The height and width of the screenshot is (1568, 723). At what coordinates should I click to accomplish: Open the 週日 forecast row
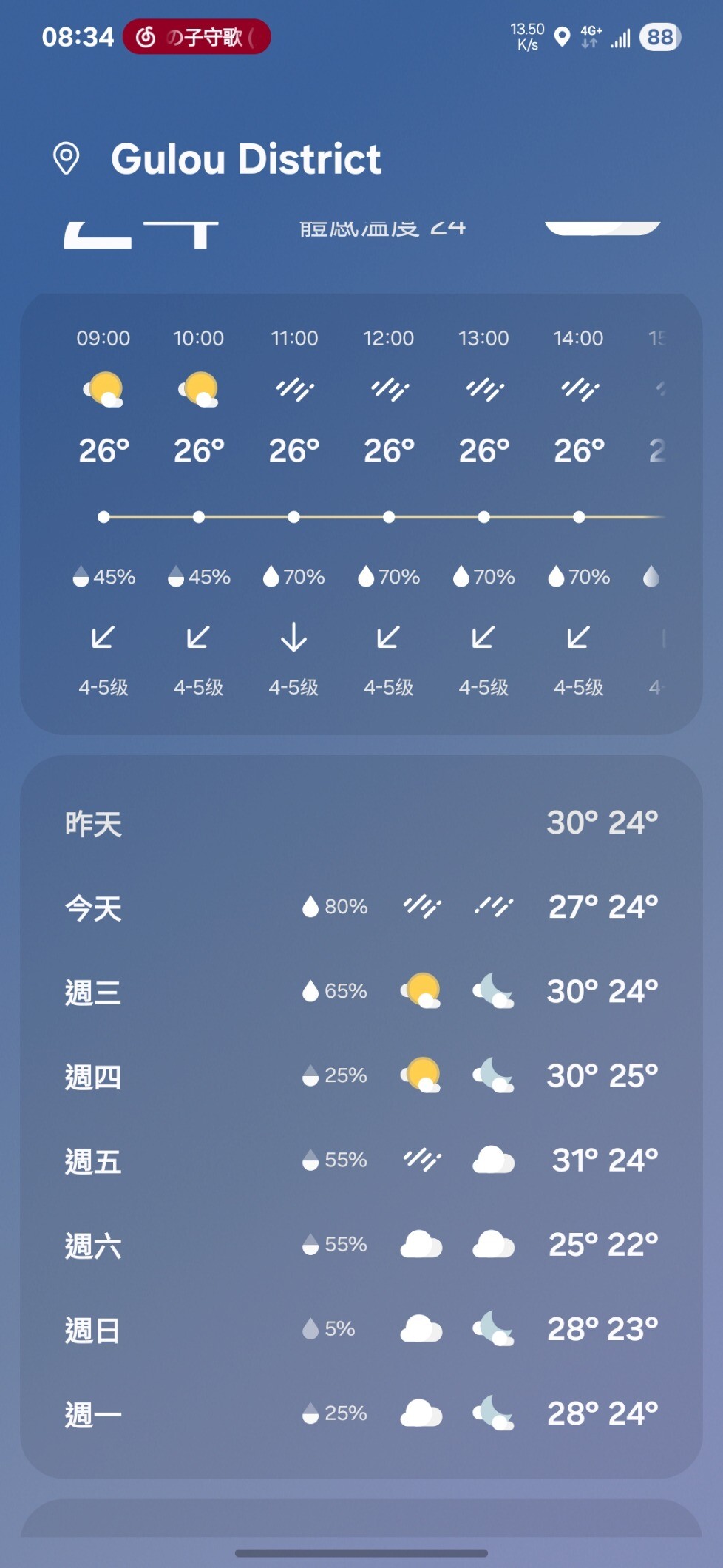(361, 1328)
